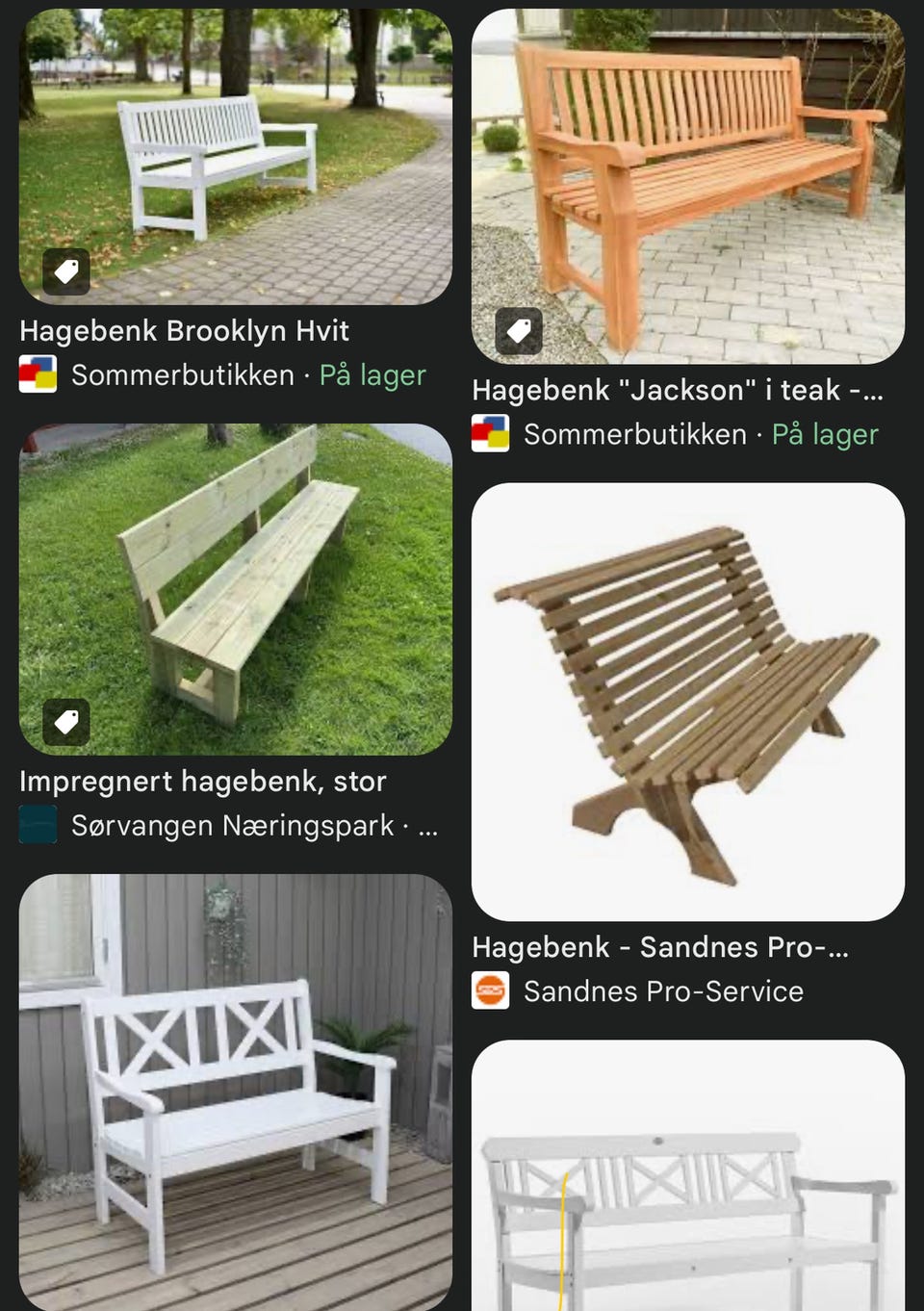Screen dimensions: 924x1311
Task: Open the 'Hagebenk - Sandnes Pro' listing
Action: coord(660,947)
